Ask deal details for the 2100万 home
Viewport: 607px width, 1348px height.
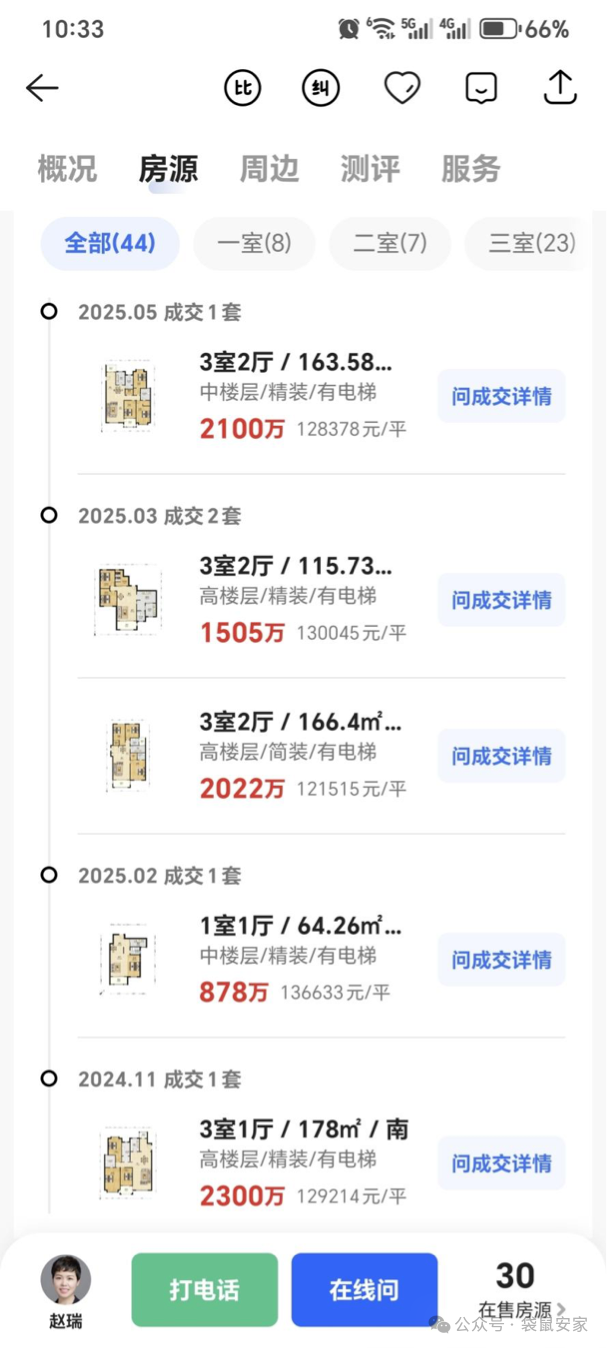(x=501, y=396)
